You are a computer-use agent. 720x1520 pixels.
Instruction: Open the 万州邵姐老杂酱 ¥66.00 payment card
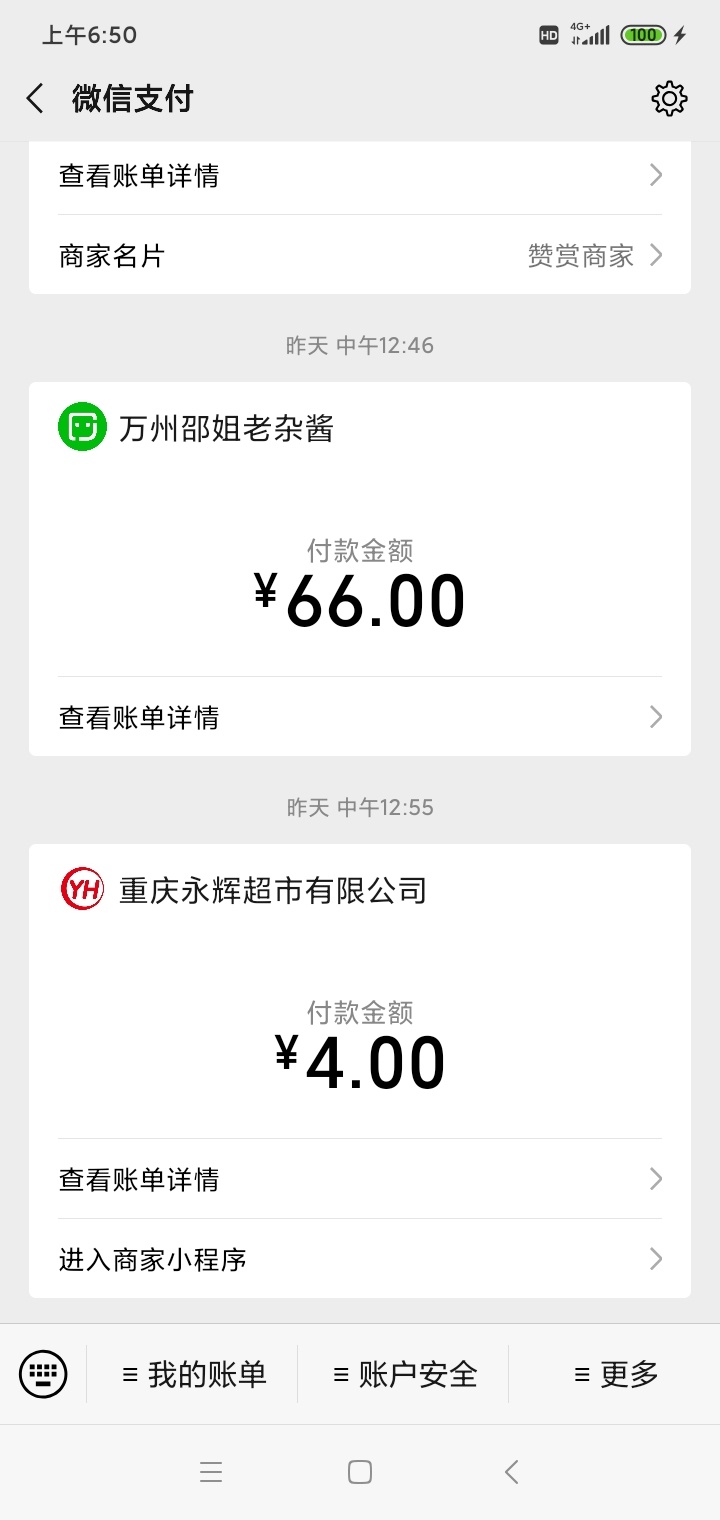point(360,569)
